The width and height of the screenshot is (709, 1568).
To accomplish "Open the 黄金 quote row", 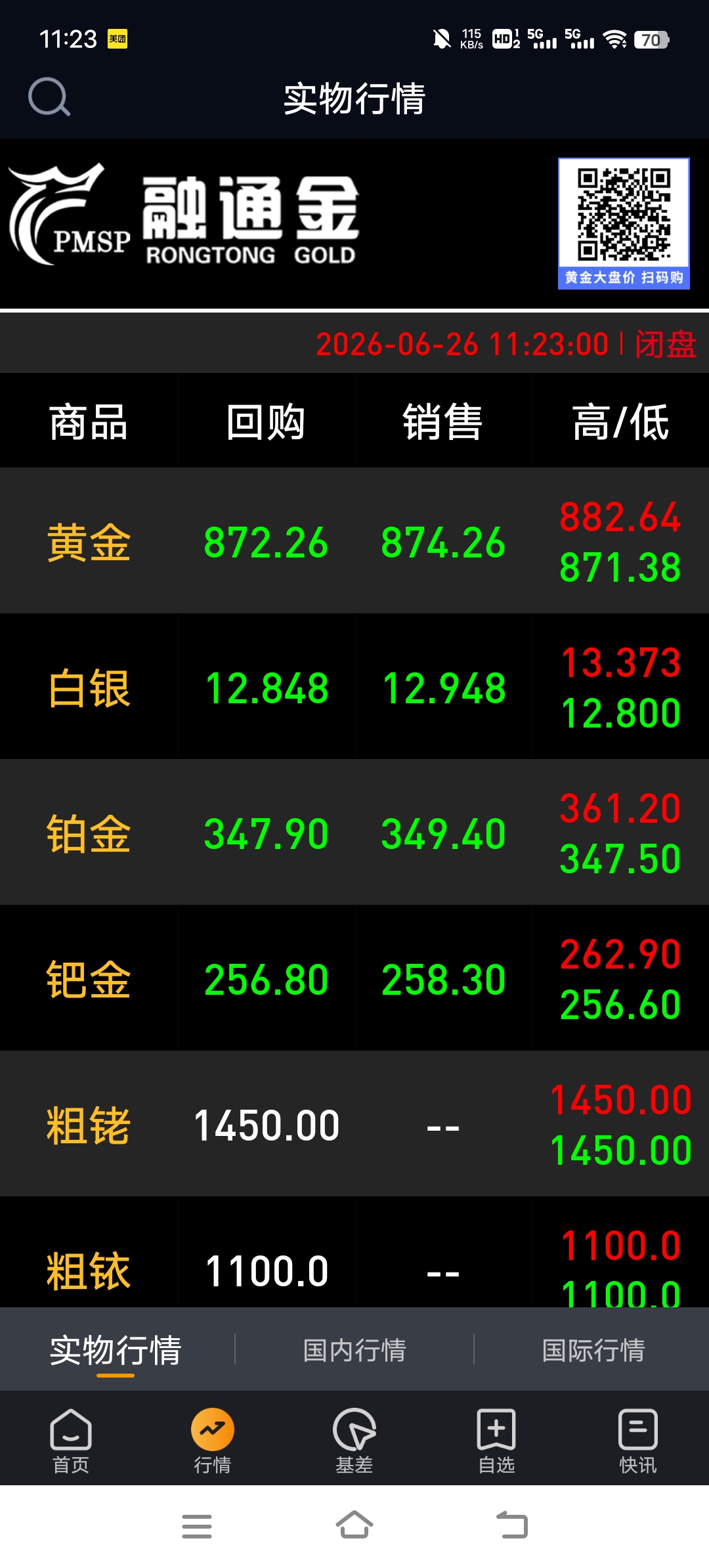I will point(354,541).
